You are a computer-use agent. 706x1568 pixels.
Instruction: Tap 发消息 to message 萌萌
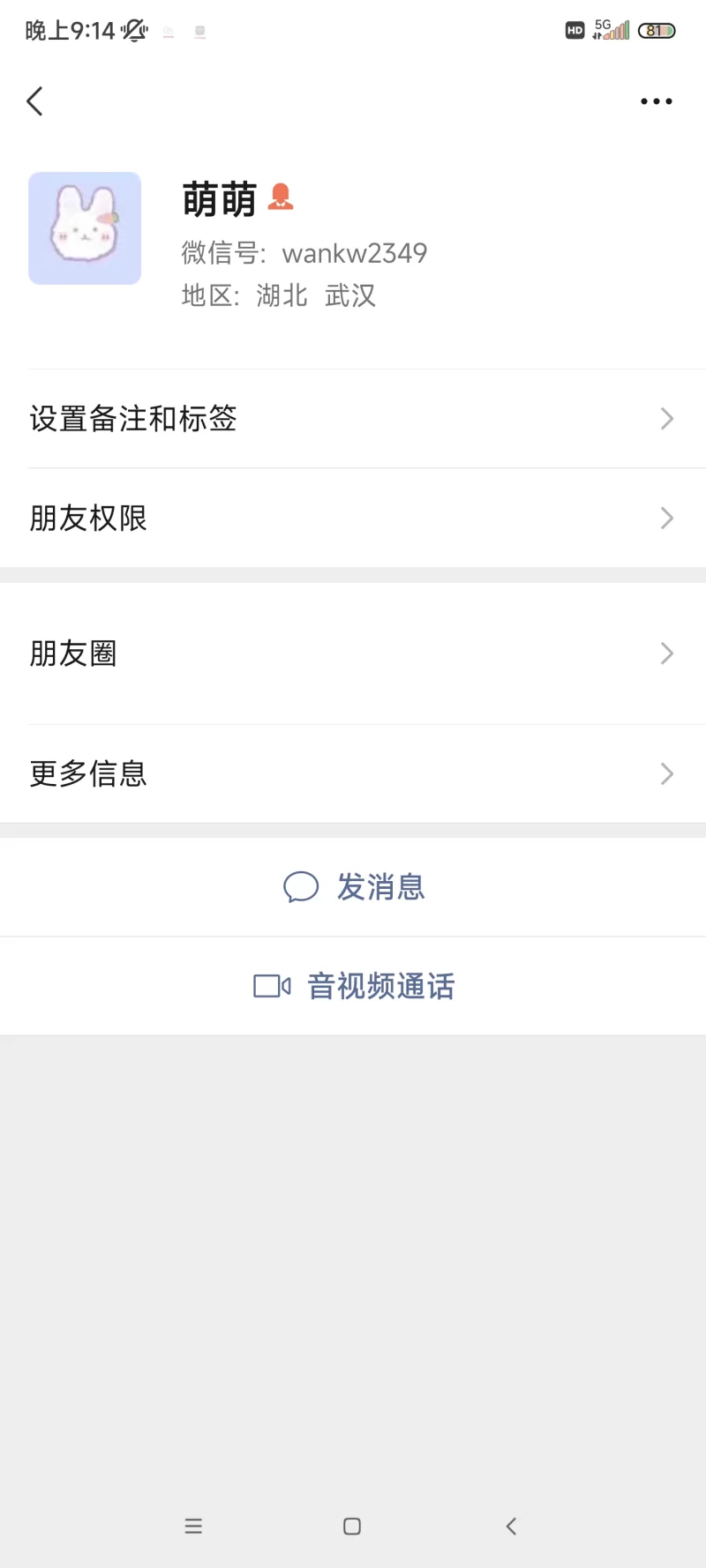click(353, 887)
